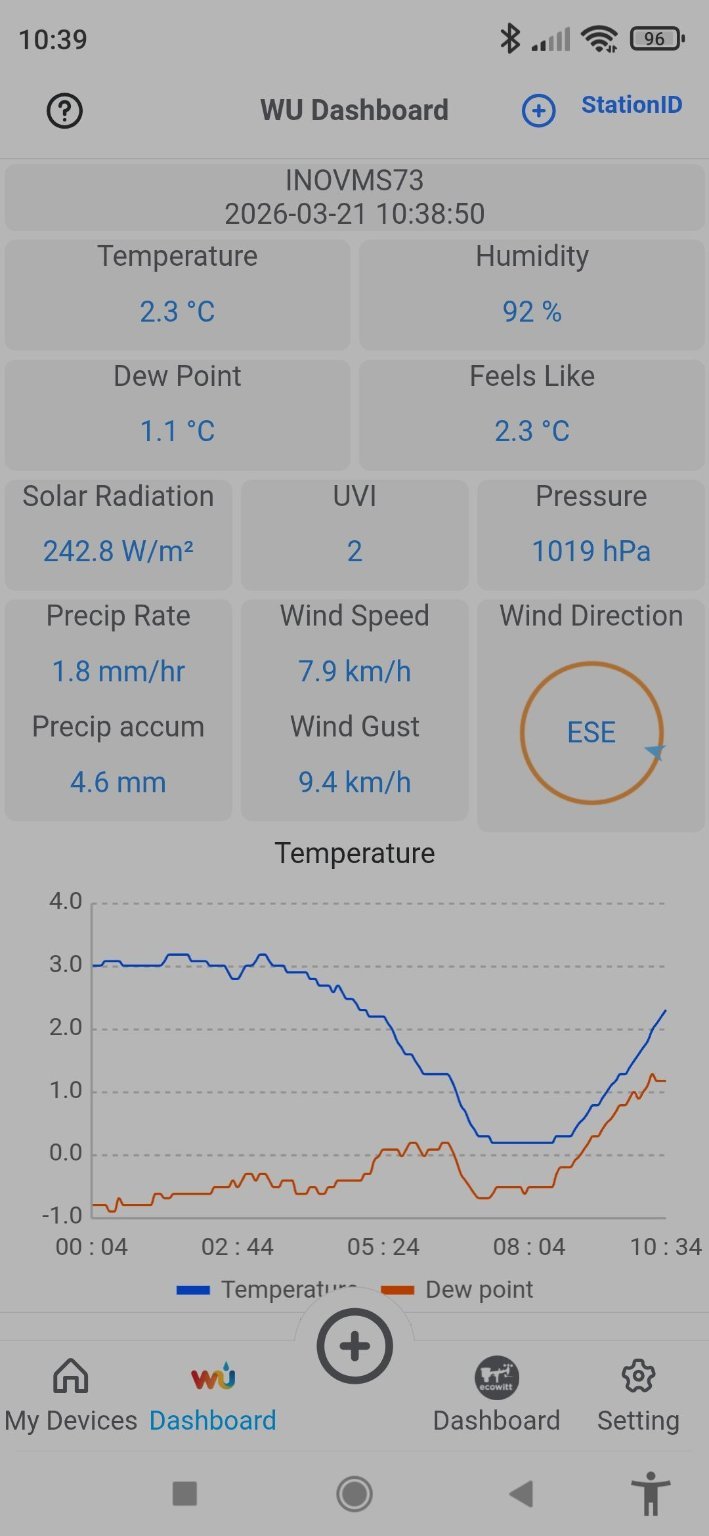Screen dimensions: 709x1536
Task: Open the help question mark icon
Action: (x=65, y=111)
